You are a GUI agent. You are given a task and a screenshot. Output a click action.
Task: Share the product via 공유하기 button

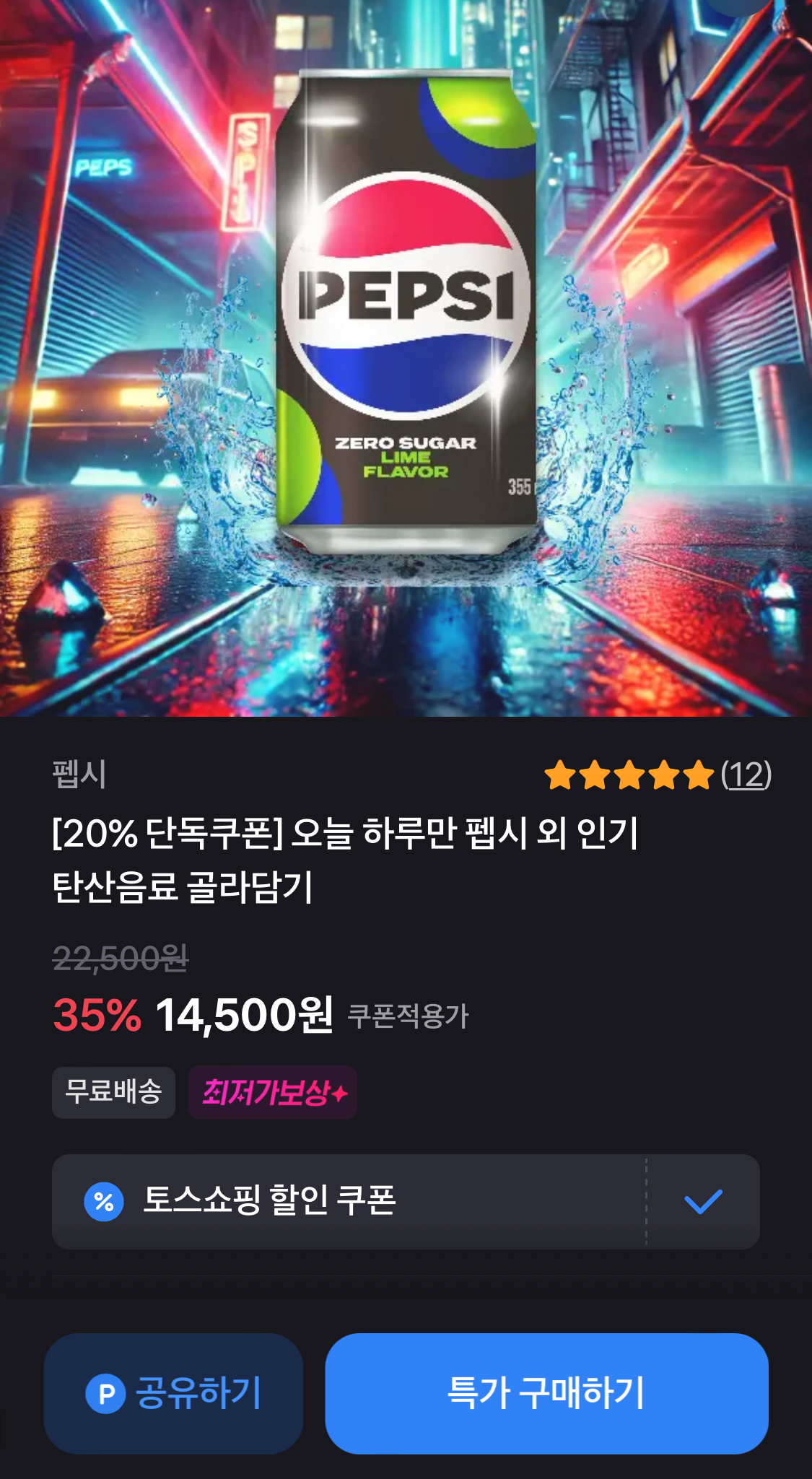click(173, 1393)
